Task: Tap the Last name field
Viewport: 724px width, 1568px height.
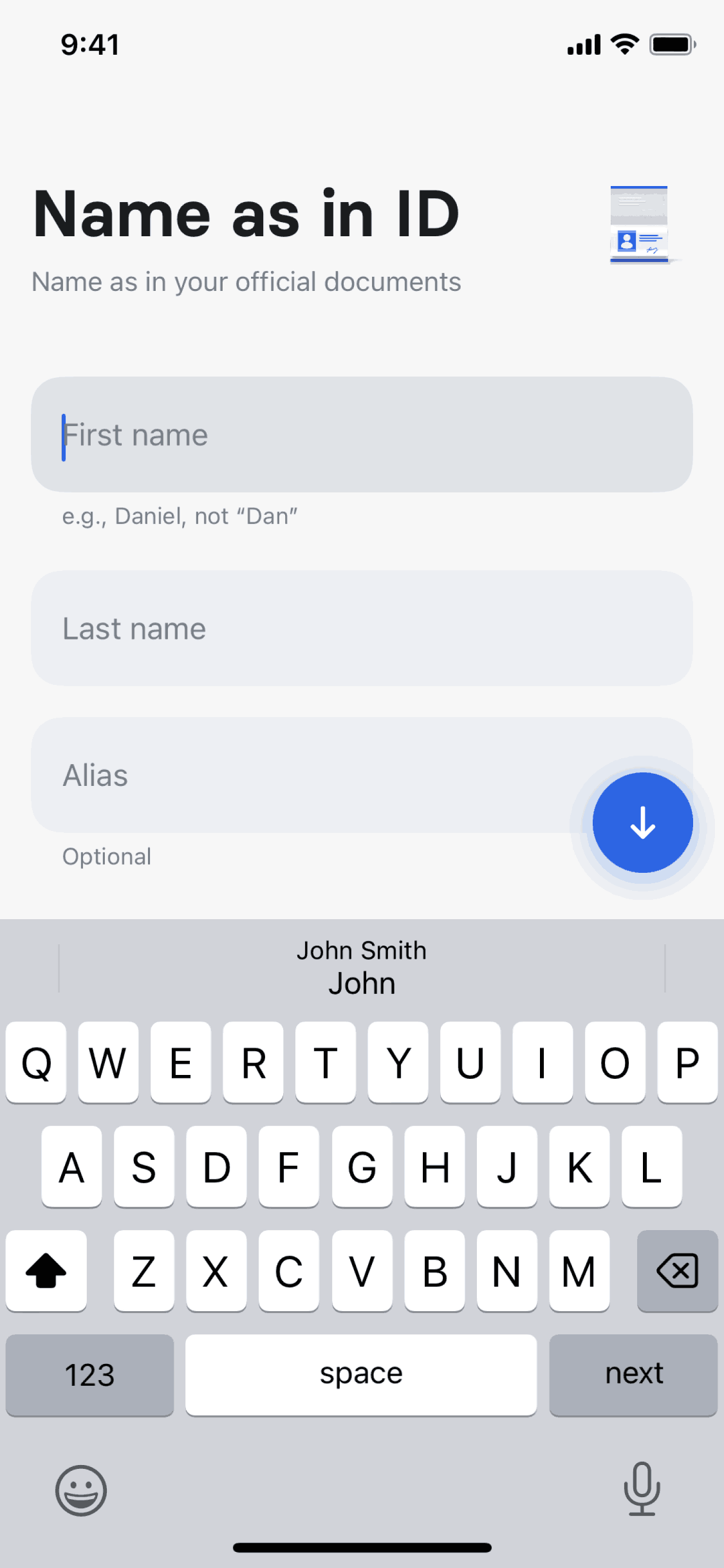Action: (362, 628)
